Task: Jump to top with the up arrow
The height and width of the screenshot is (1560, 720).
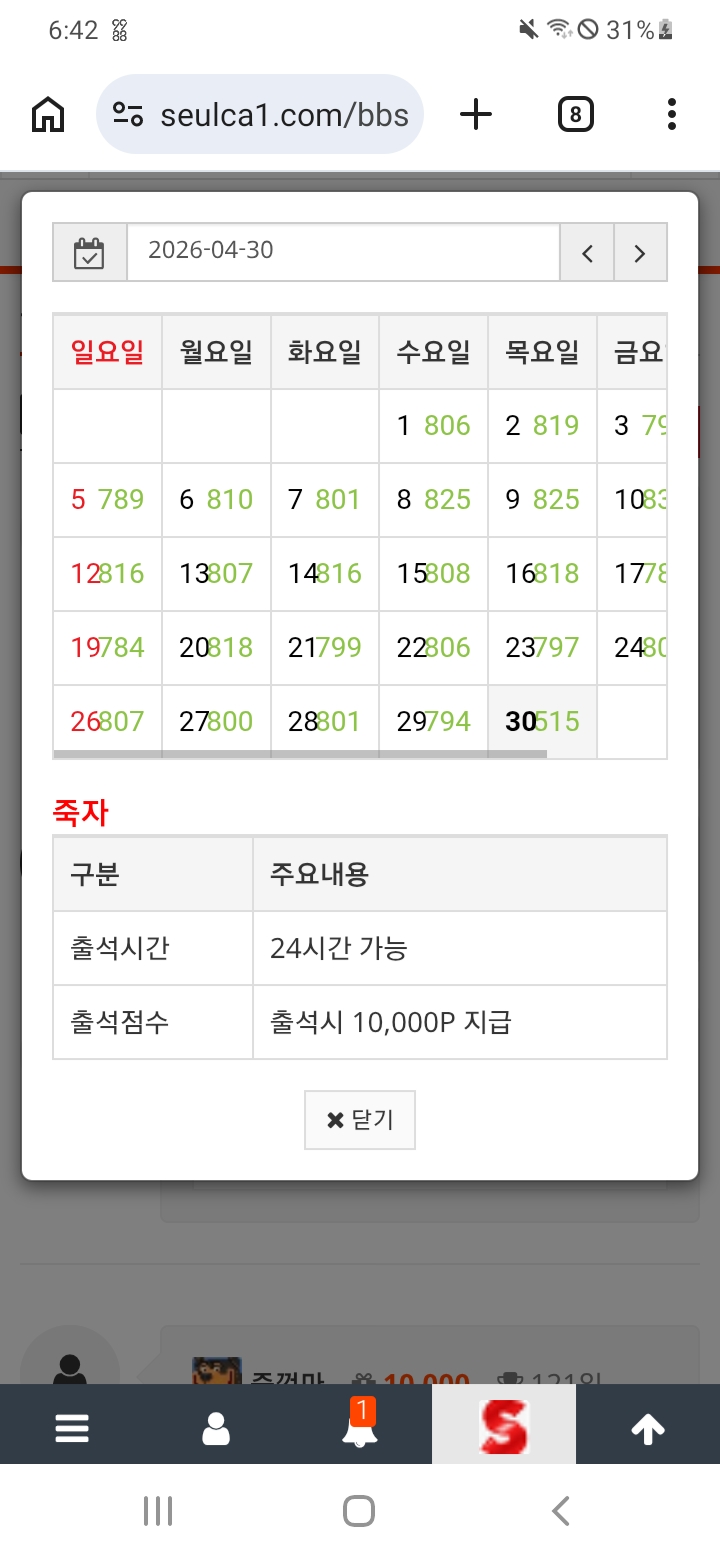Action: click(x=648, y=1429)
